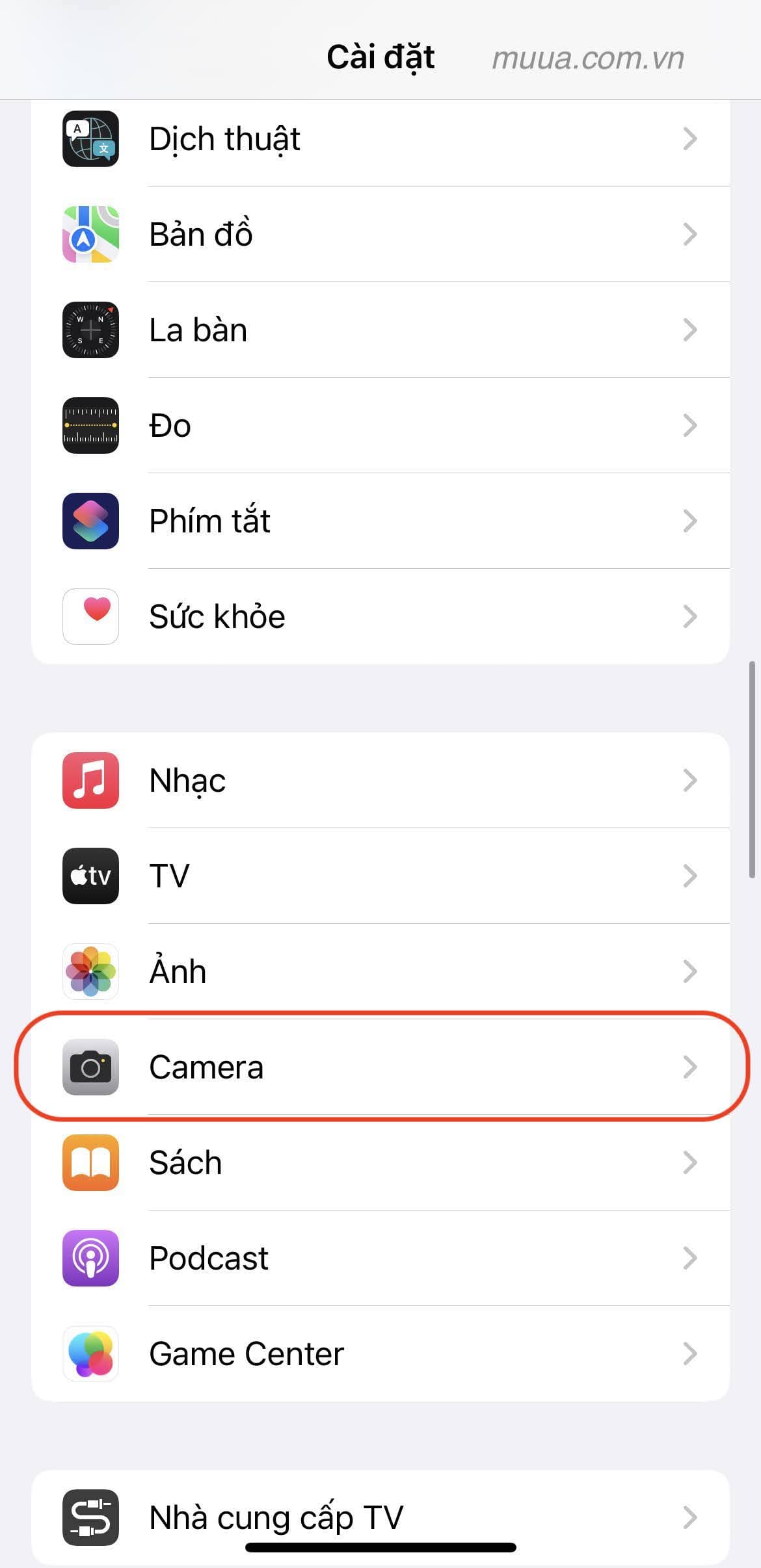Viewport: 761px width, 1568px height.
Task: Open the Nhạc music note icon
Action: (90, 781)
